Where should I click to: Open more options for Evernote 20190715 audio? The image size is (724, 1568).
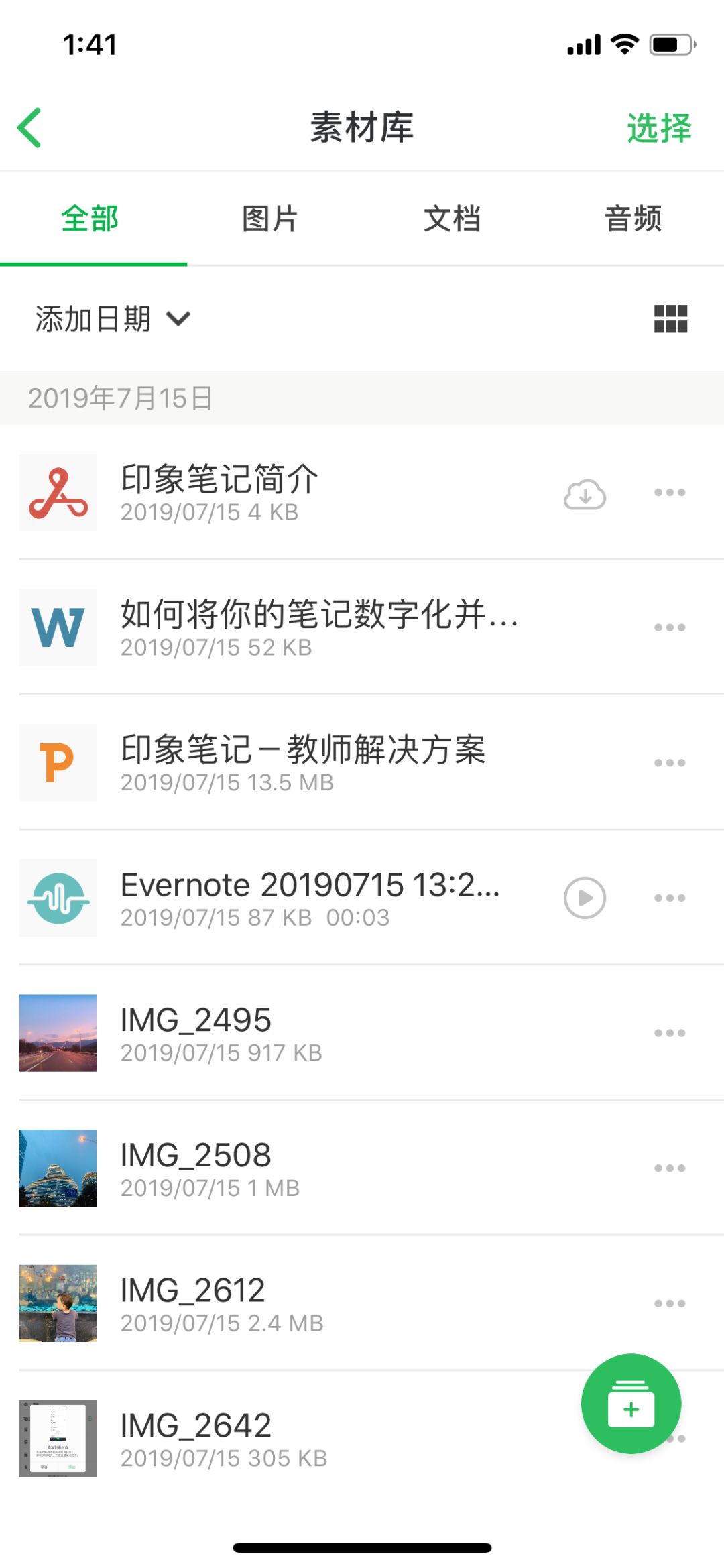(x=670, y=898)
